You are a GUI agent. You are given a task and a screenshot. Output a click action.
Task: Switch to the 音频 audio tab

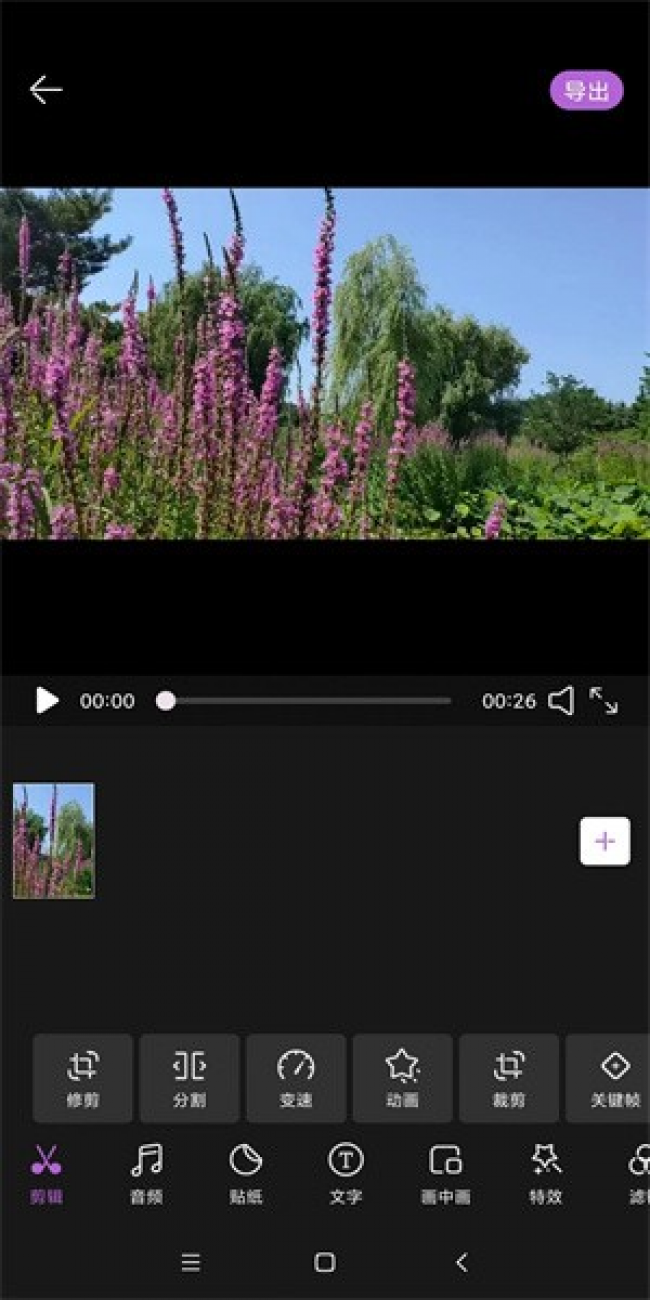(x=146, y=1173)
